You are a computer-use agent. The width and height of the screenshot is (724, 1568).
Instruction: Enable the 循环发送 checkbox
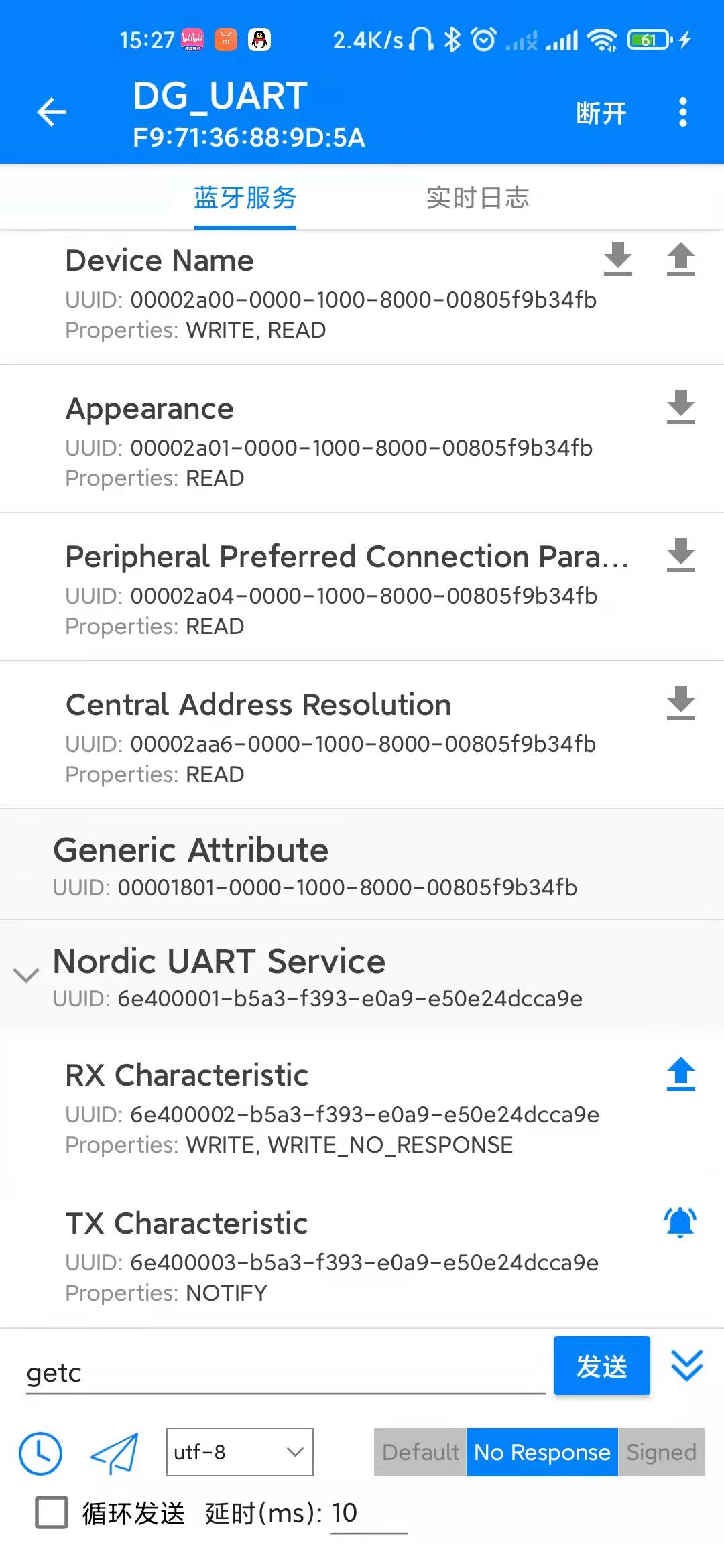pos(52,1512)
